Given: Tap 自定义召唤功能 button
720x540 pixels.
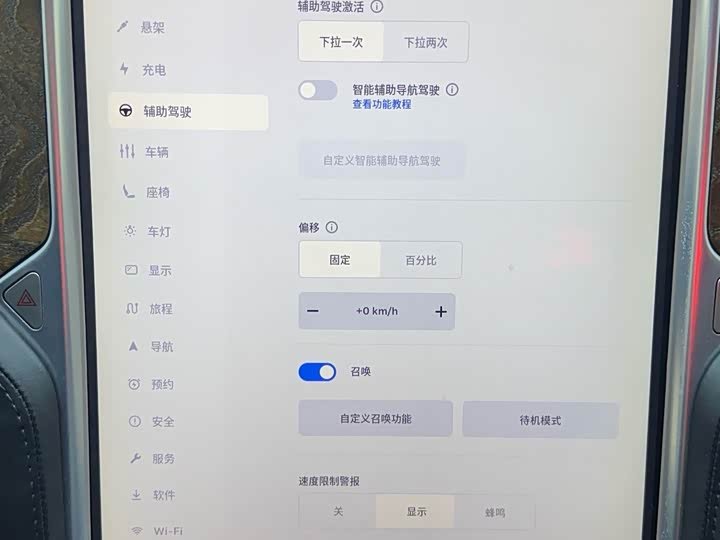Looking at the screenshot, I should 376,418.
